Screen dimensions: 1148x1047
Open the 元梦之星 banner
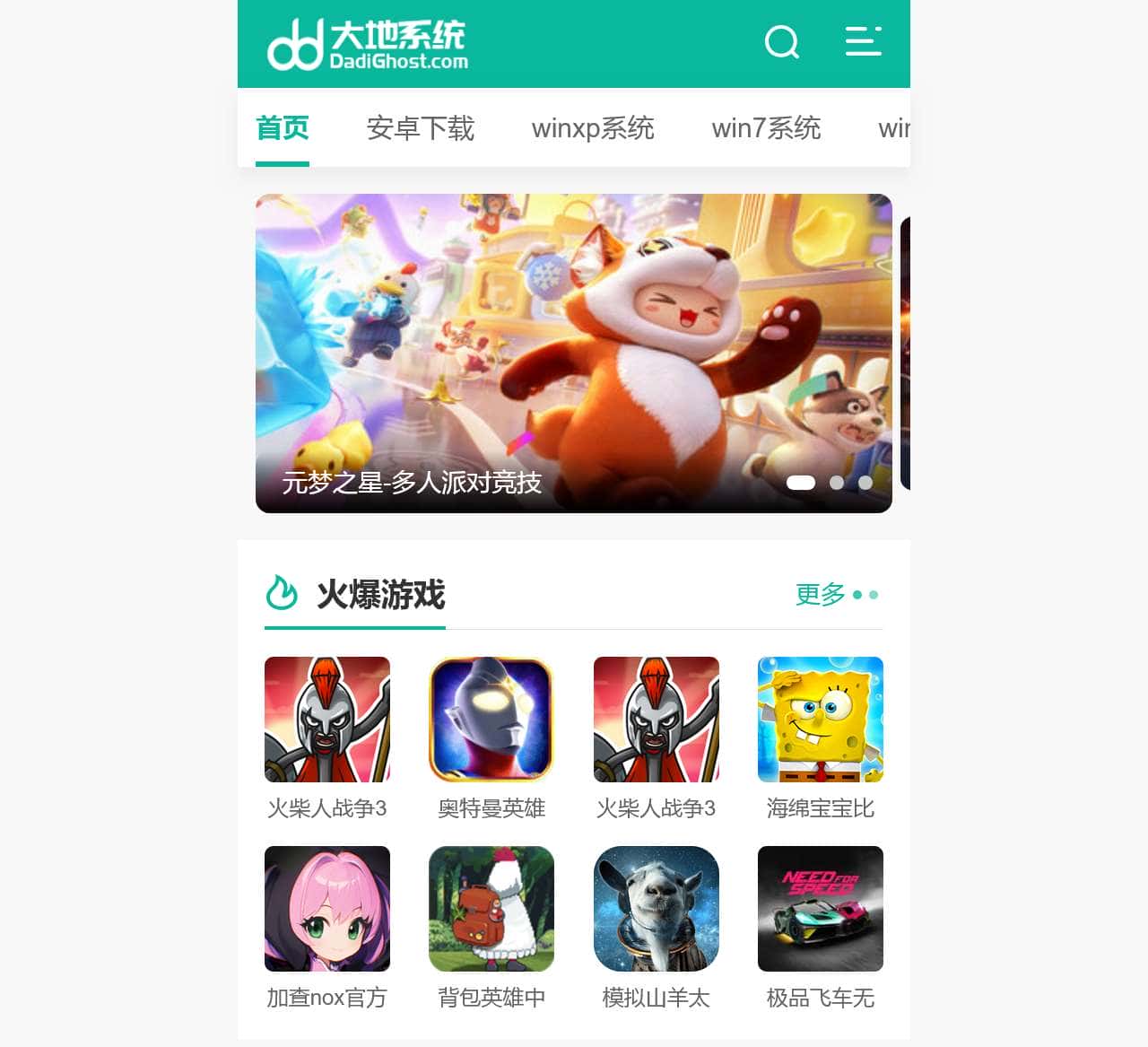573,353
